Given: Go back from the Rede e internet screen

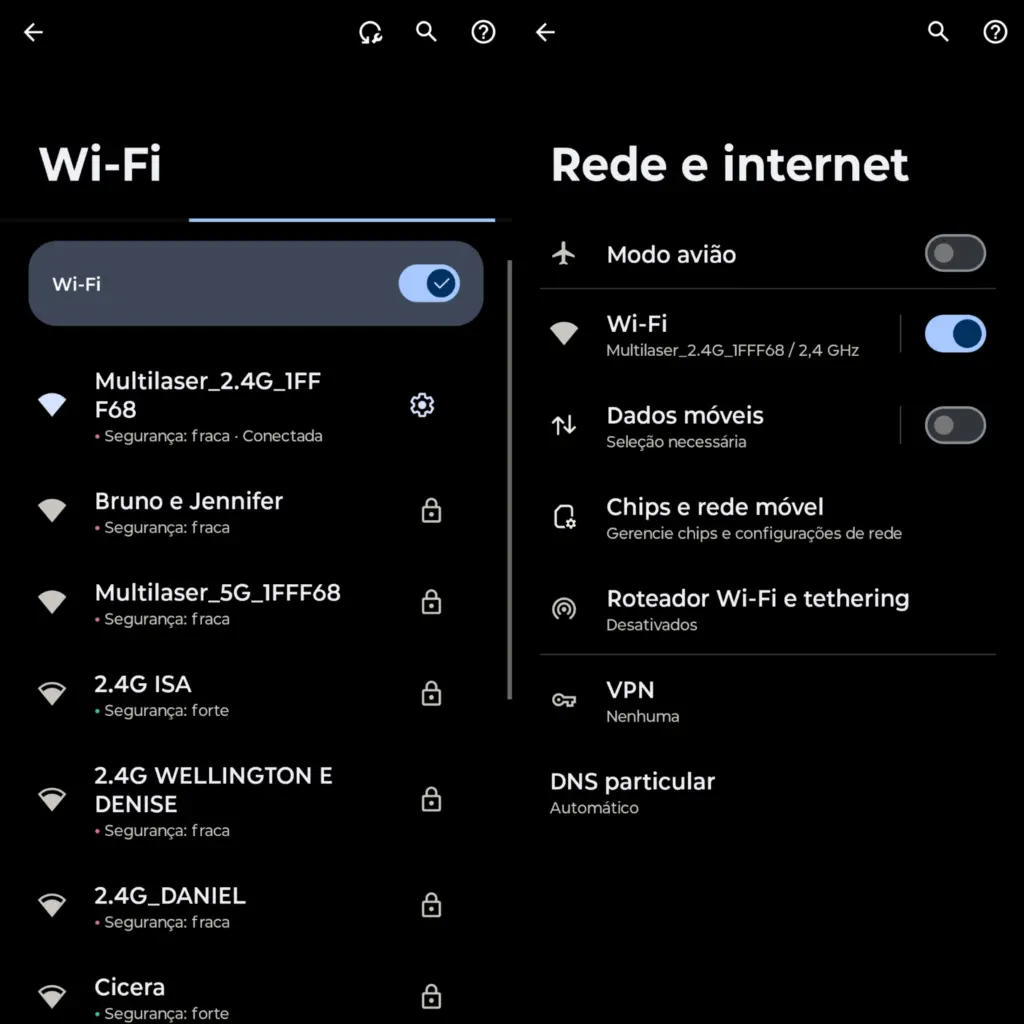Looking at the screenshot, I should pos(545,33).
